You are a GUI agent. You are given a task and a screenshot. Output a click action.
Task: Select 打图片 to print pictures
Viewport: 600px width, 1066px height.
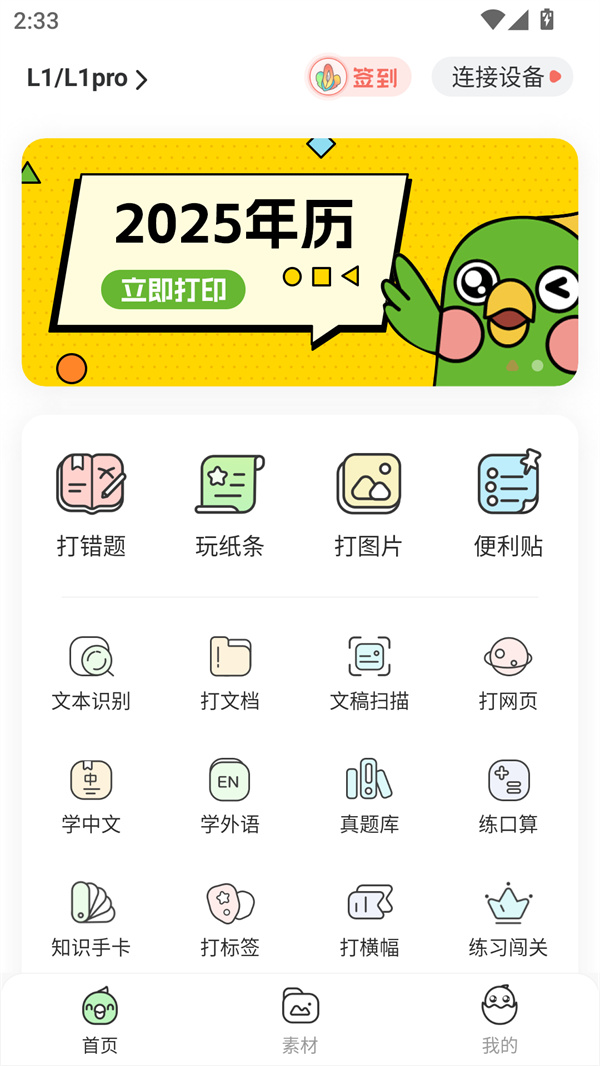click(369, 503)
